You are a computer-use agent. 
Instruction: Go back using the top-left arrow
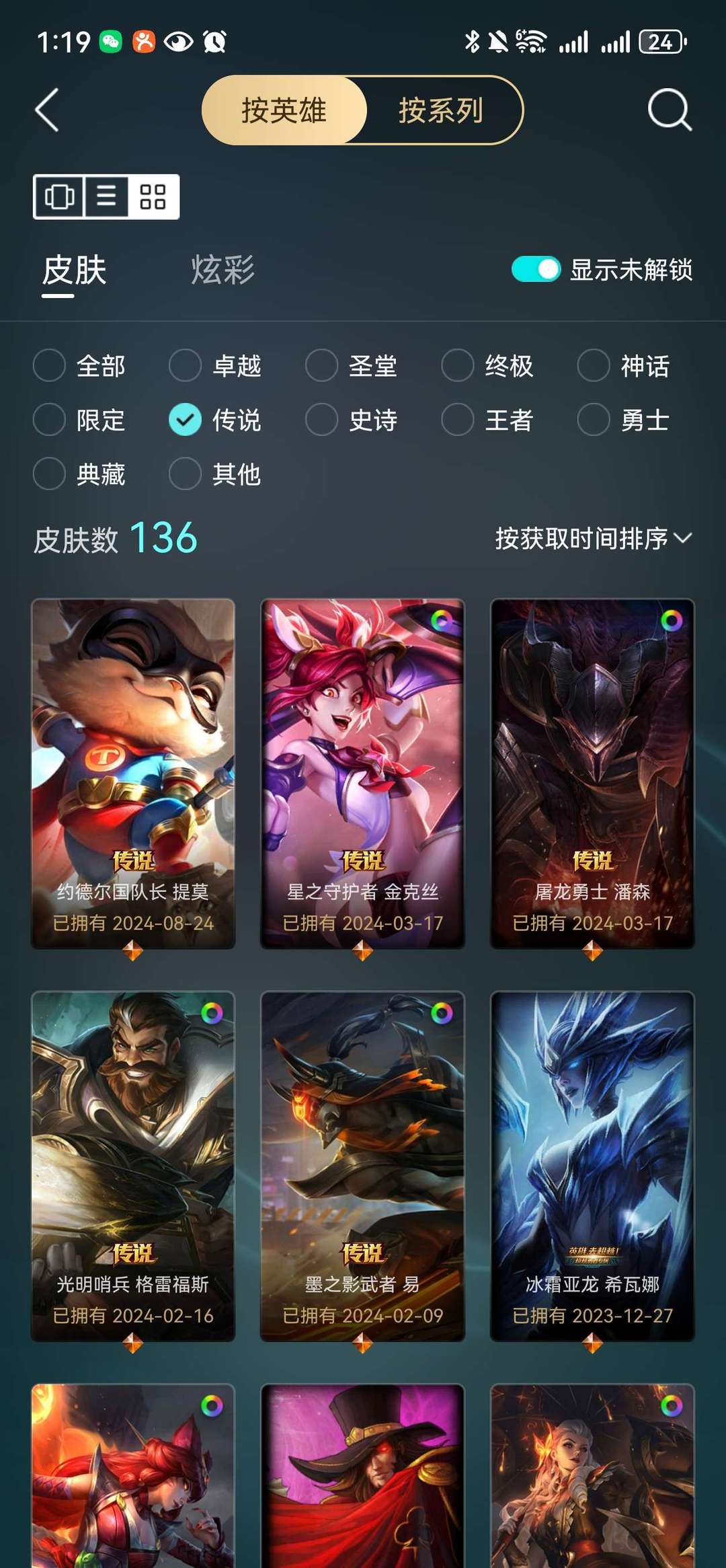(47, 110)
